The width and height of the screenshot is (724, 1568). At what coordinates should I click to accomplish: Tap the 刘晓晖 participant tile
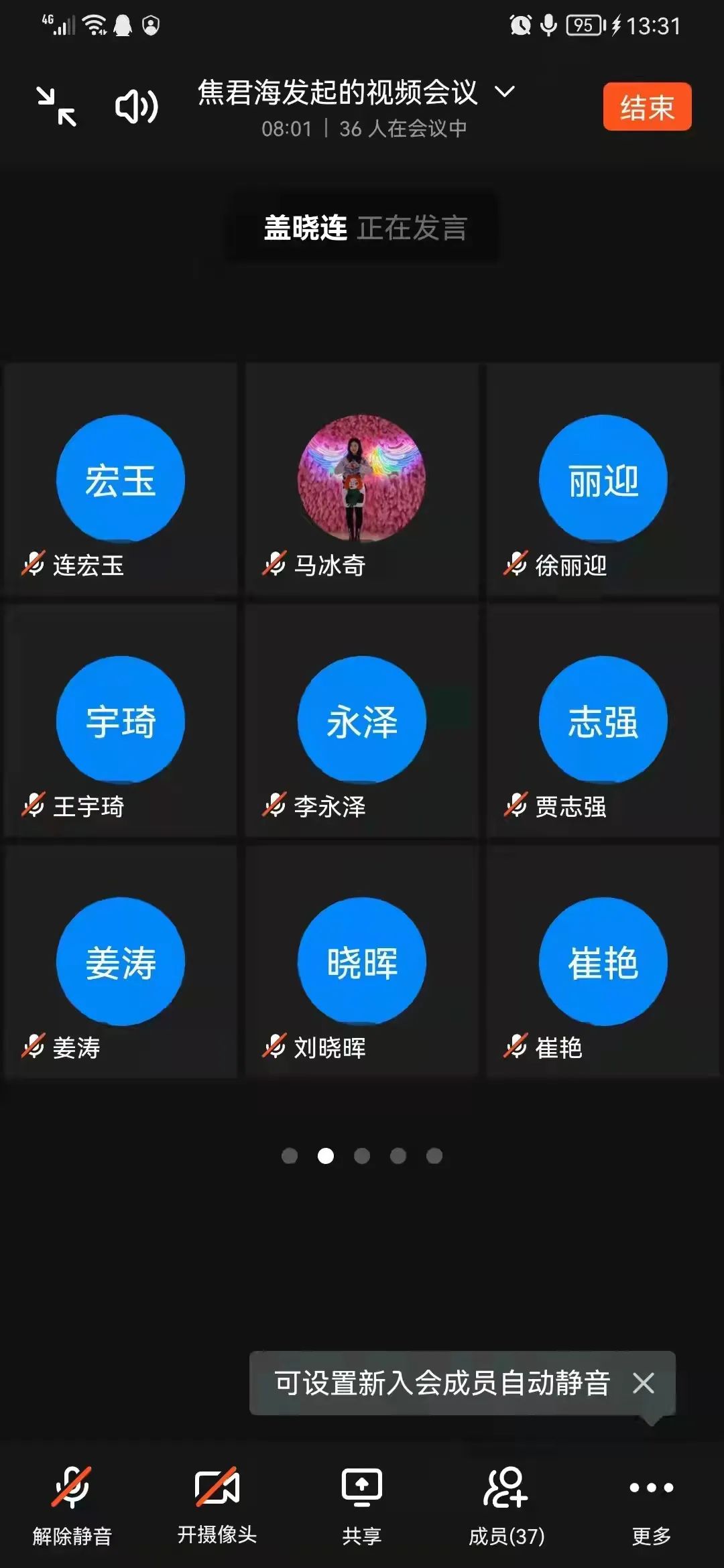pos(362,962)
